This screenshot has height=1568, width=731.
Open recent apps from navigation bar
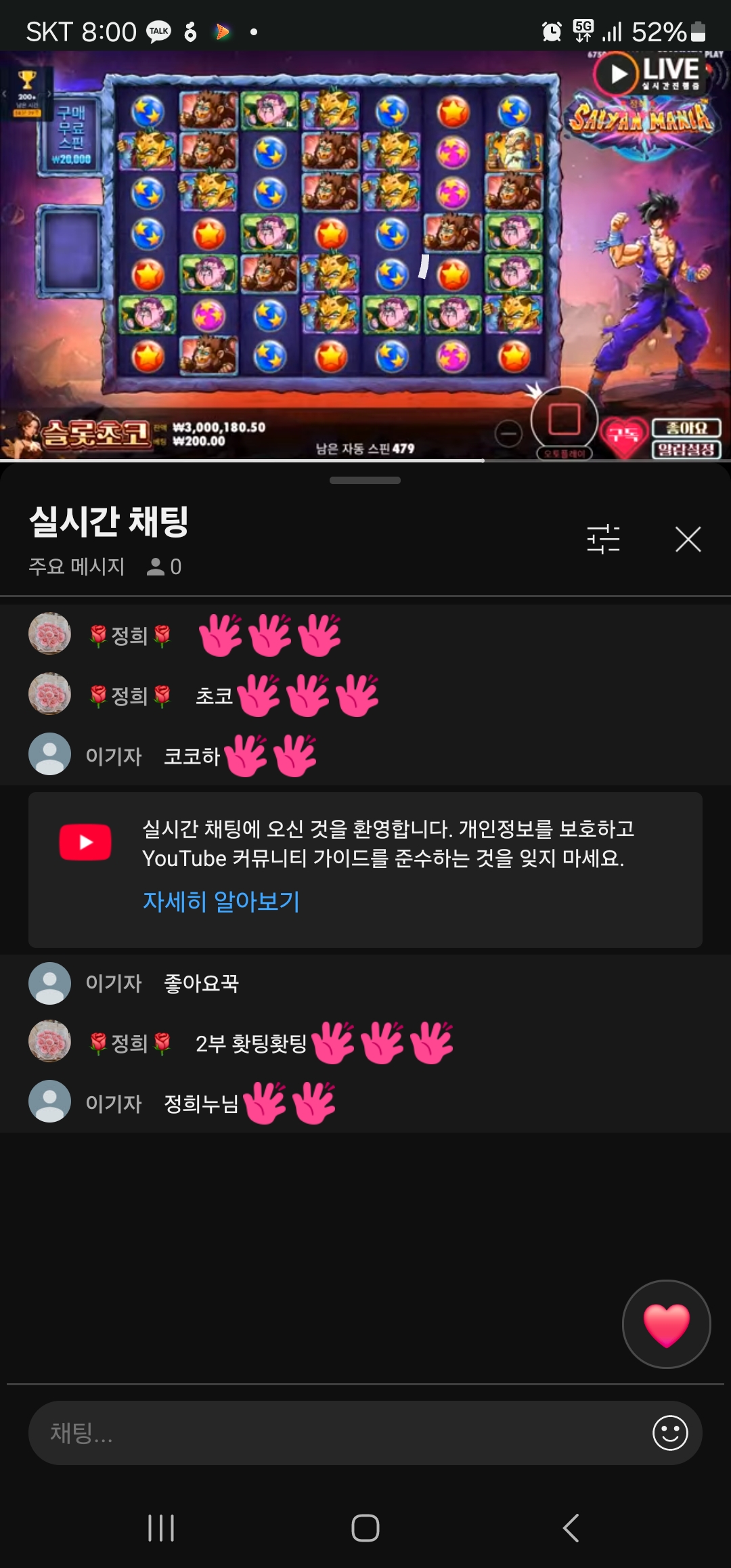[x=161, y=1528]
